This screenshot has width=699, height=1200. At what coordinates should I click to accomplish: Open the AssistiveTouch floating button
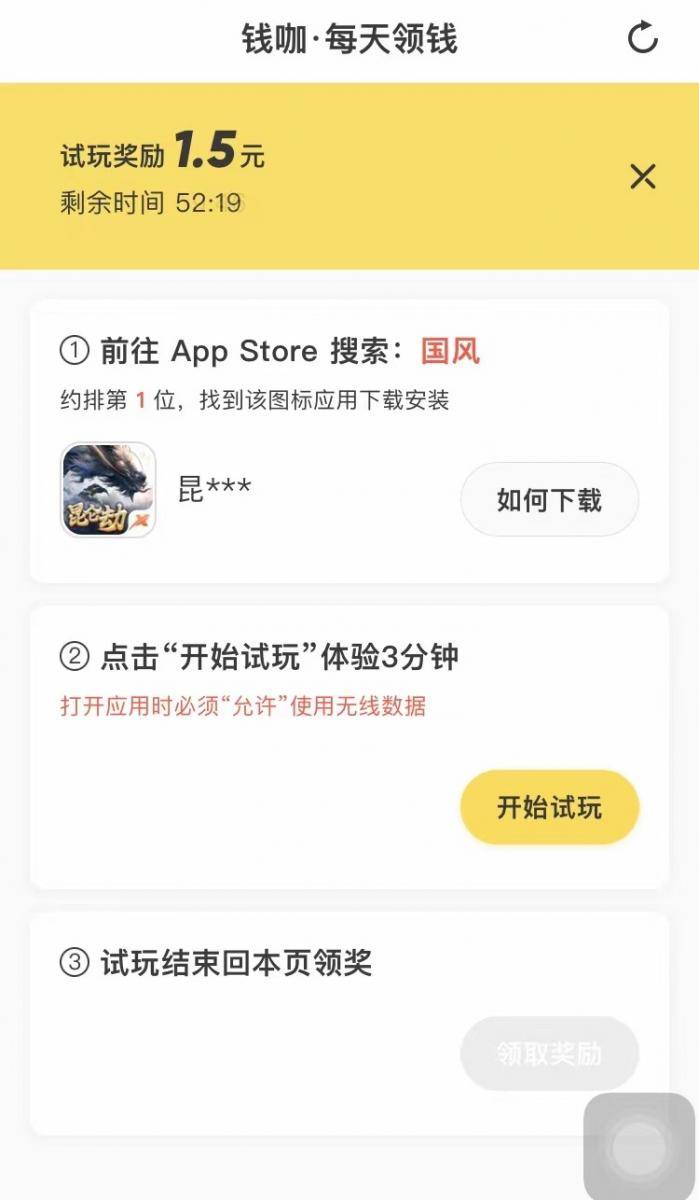(x=638, y=1146)
